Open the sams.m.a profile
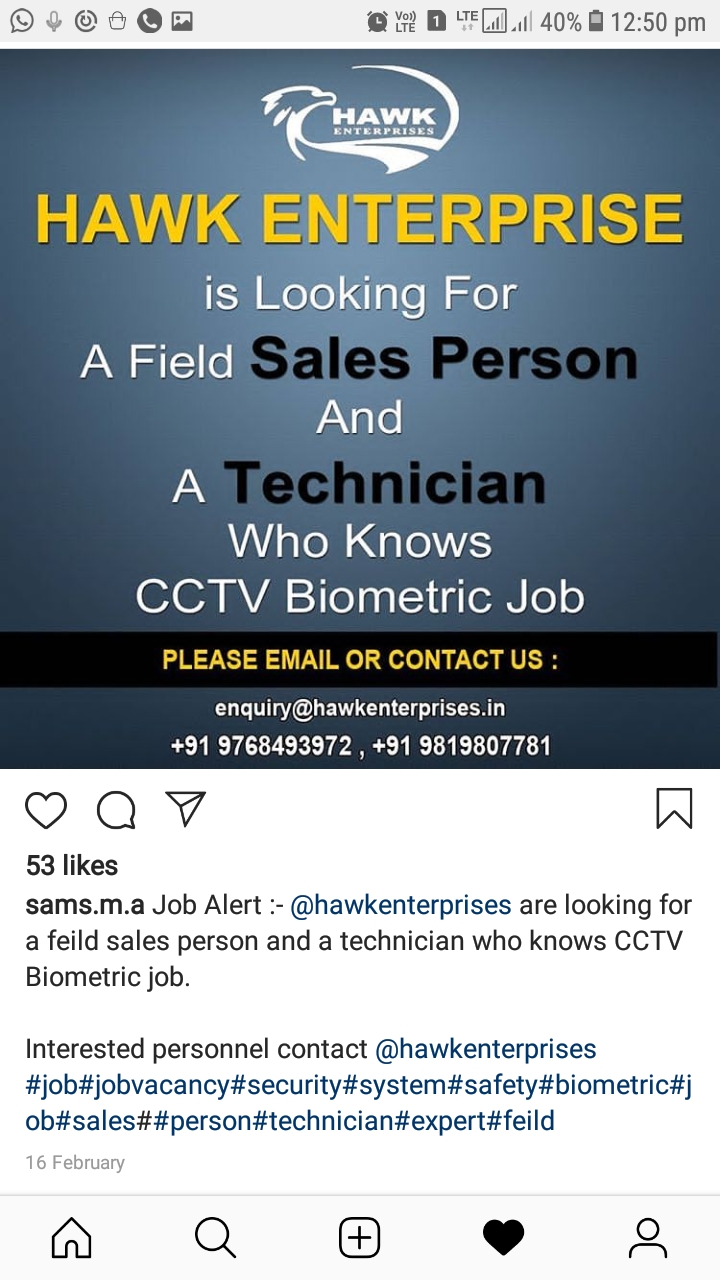This screenshot has width=720, height=1280. tap(85, 905)
